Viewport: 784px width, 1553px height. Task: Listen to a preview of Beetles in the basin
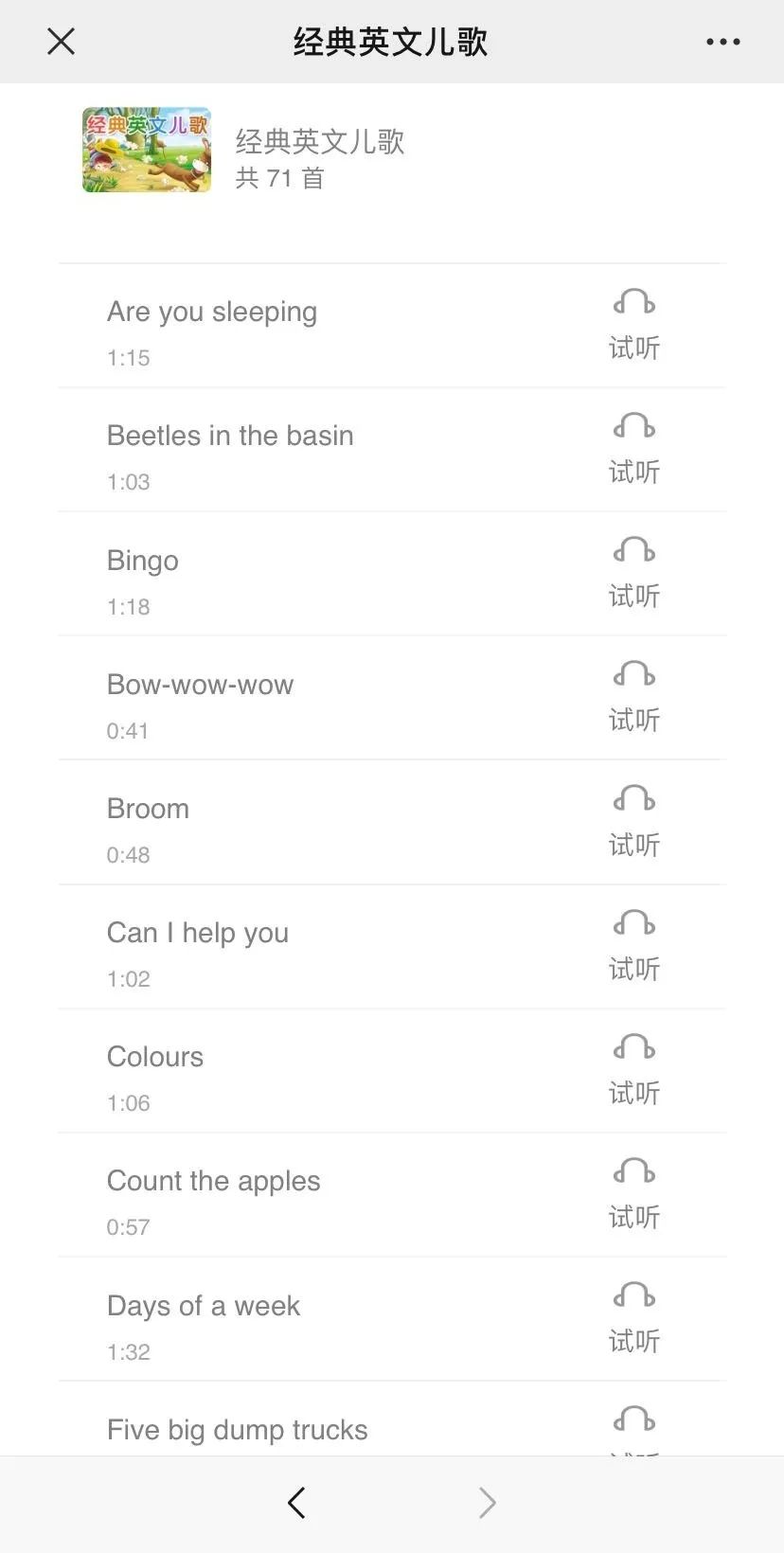point(633,450)
